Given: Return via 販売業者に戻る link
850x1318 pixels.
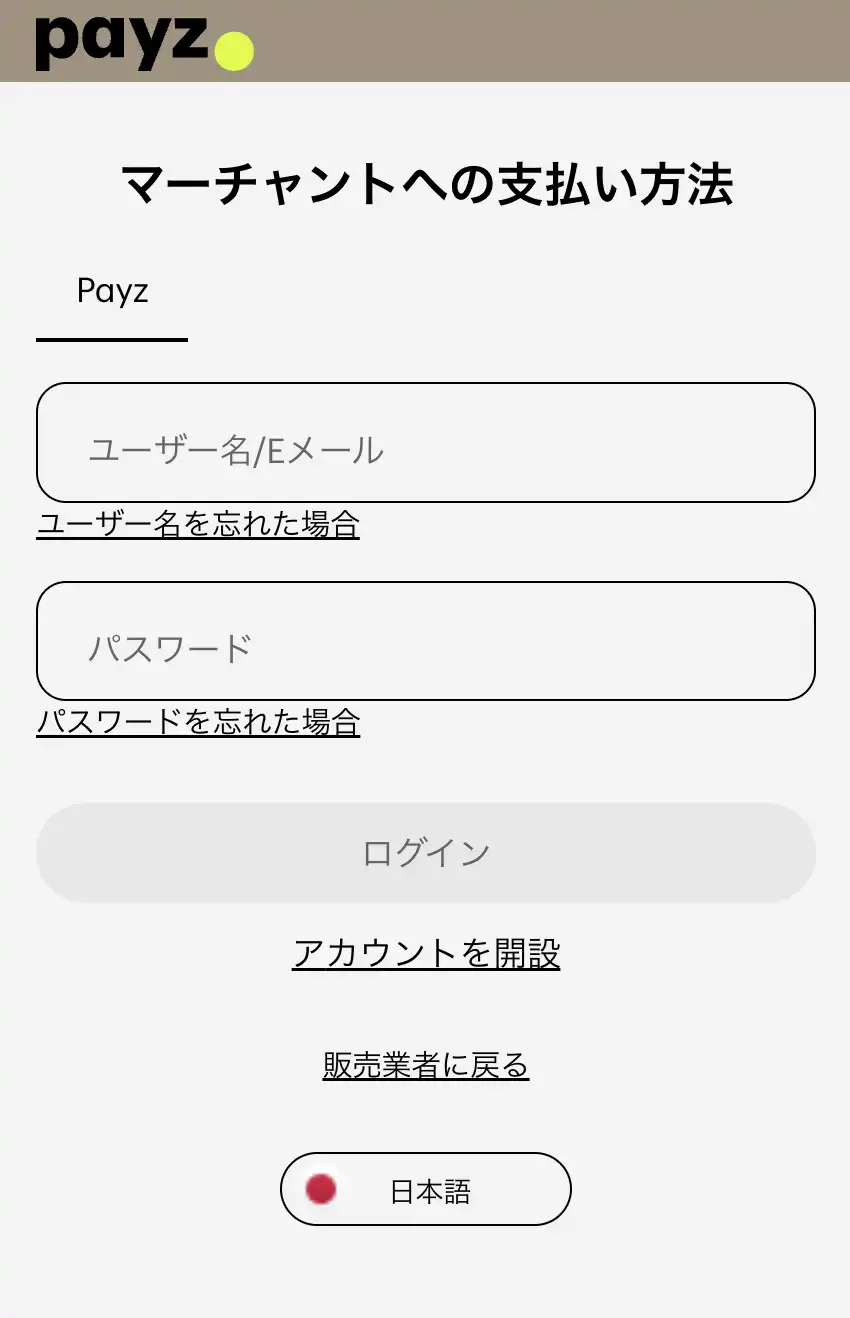Looking at the screenshot, I should point(426,1066).
